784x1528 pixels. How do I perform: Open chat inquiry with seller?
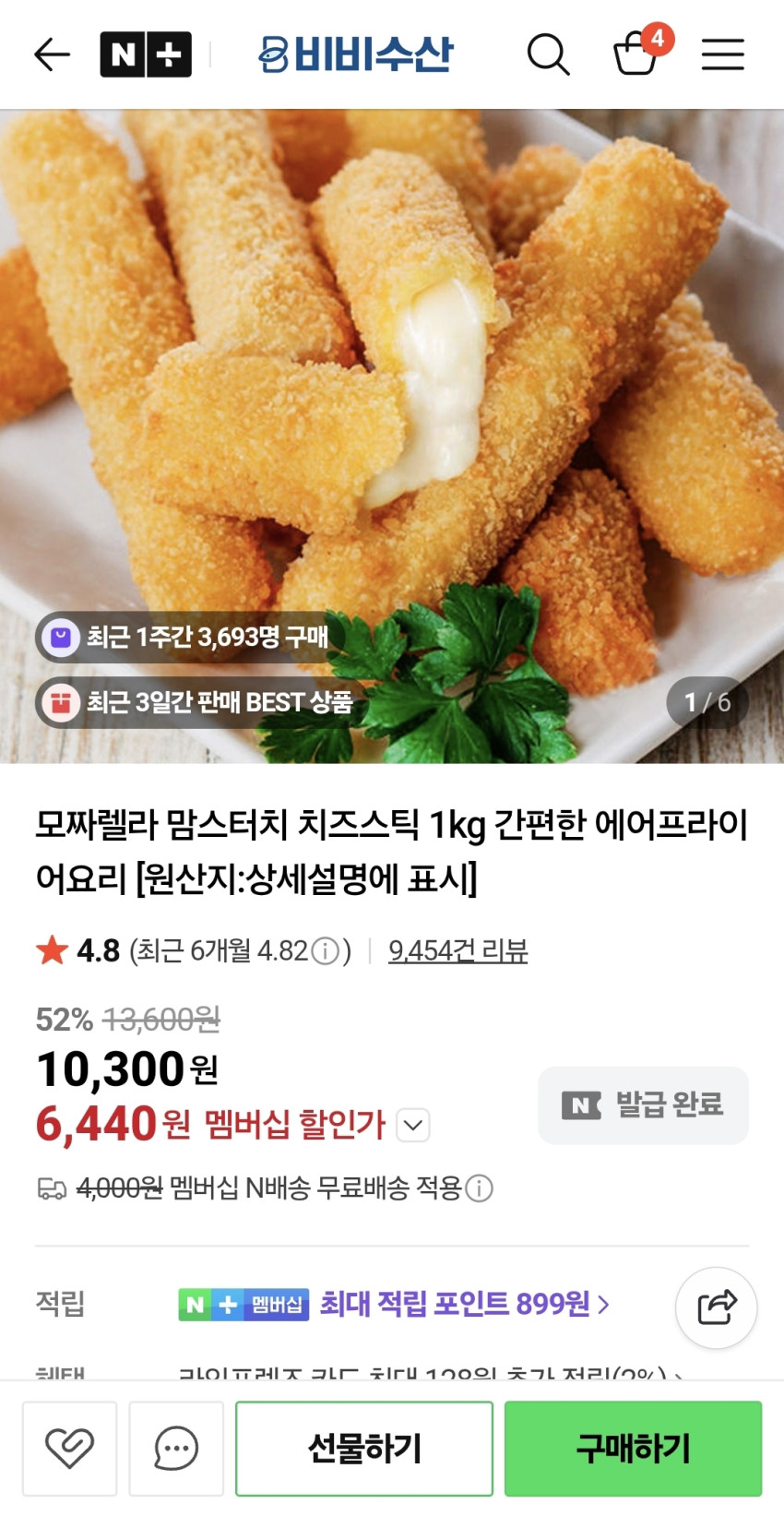click(x=176, y=1448)
